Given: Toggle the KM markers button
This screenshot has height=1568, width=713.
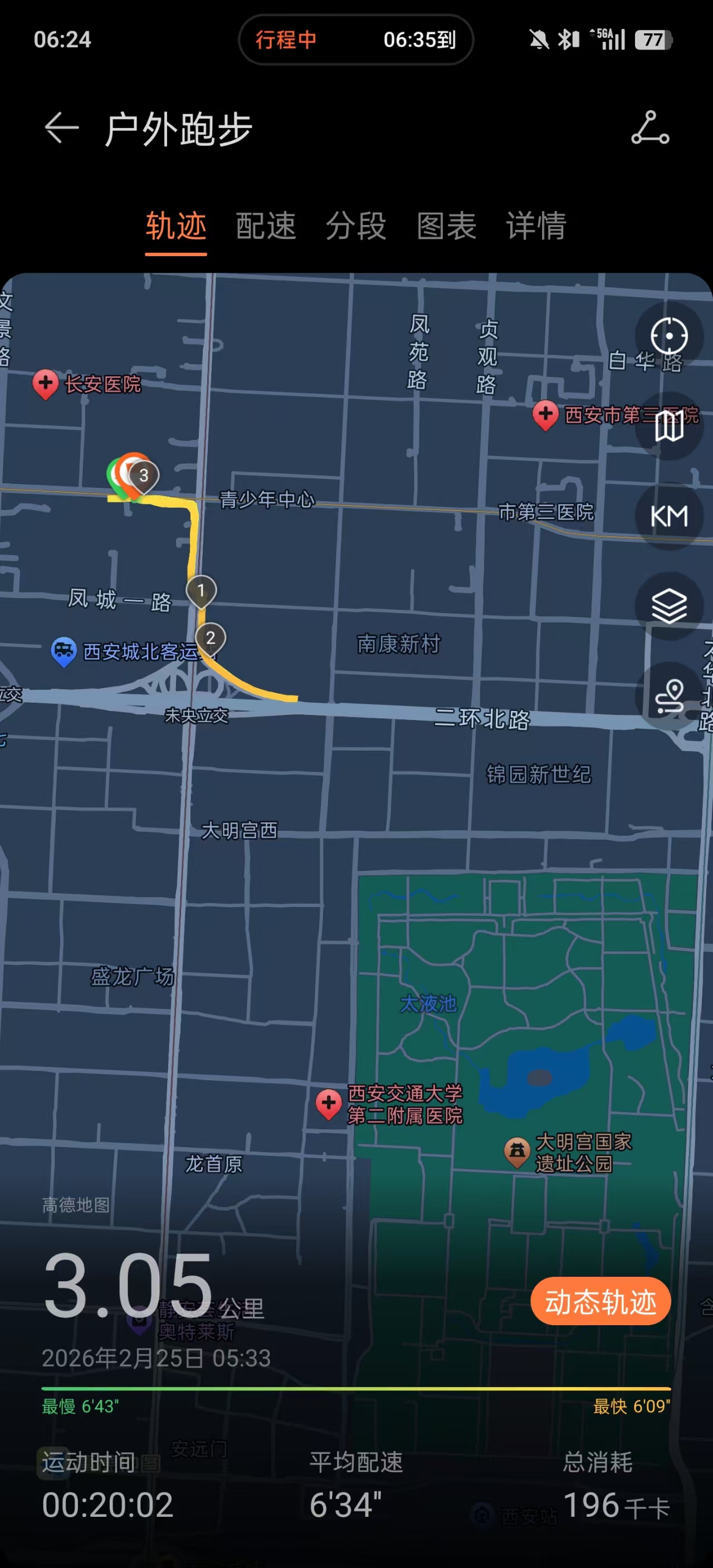Looking at the screenshot, I should pos(668,516).
